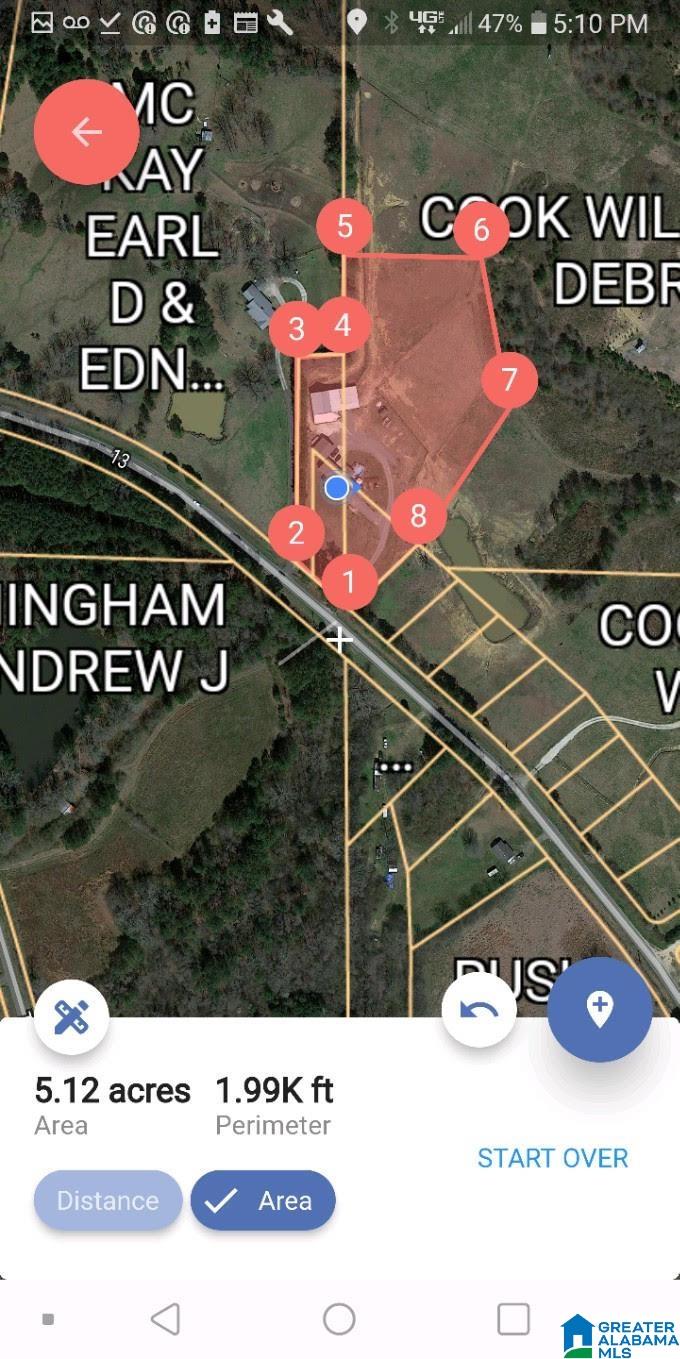The width and height of the screenshot is (680, 1359).
Task: Select boundary marker 1
Action: pos(348,582)
